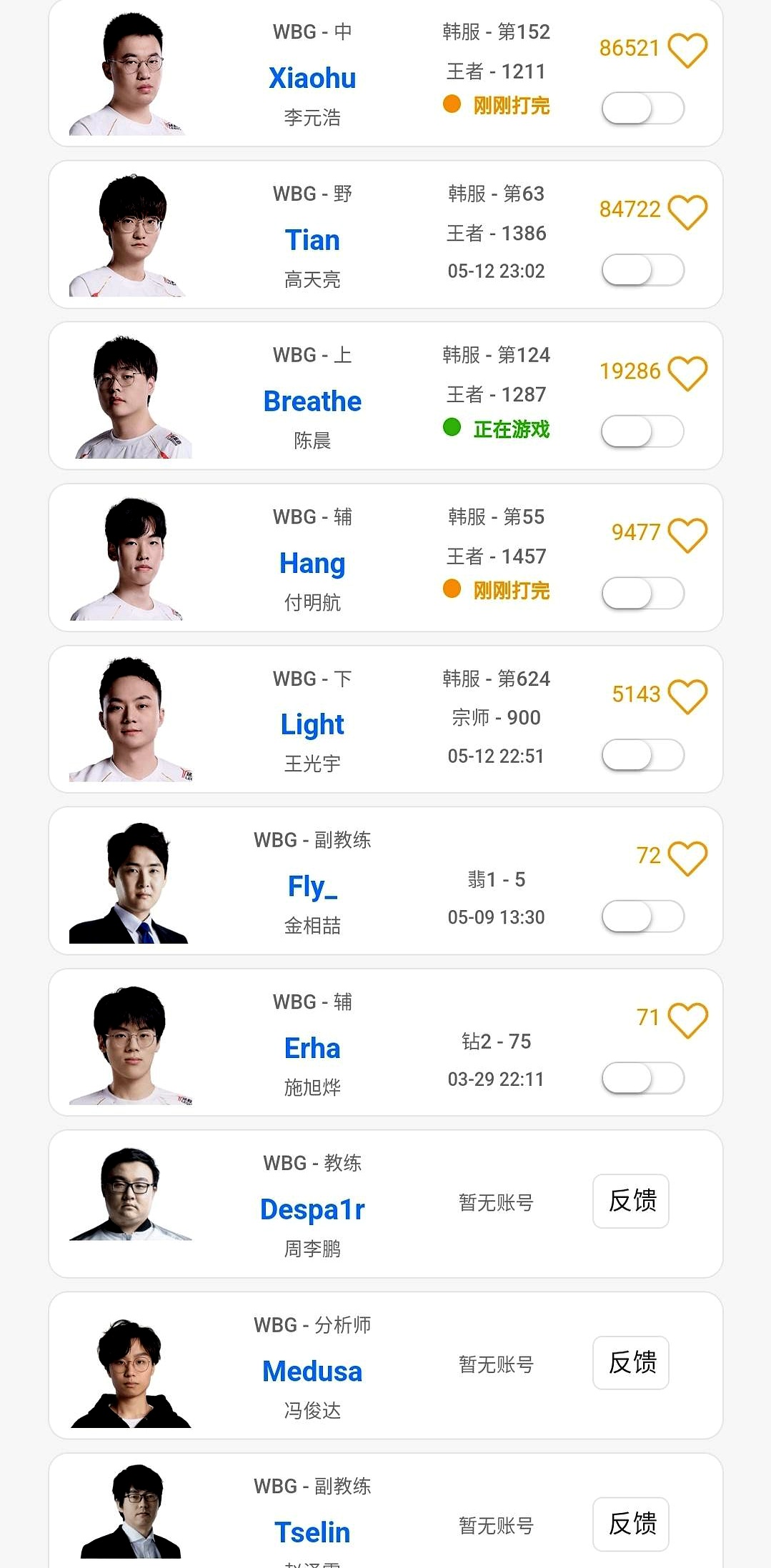The height and width of the screenshot is (1568, 771).
Task: Select the Breathe name link
Action: pyautogui.click(x=312, y=401)
